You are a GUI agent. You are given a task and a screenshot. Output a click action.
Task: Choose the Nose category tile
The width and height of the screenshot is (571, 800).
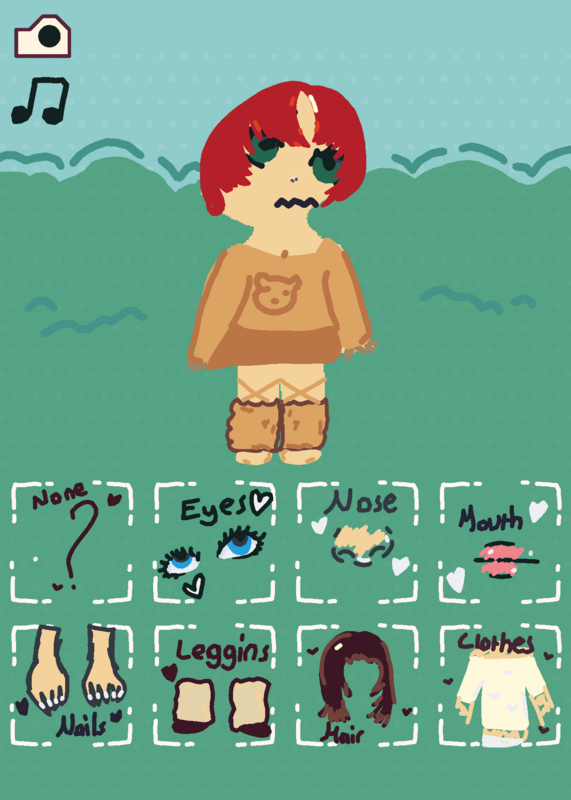coord(357,542)
